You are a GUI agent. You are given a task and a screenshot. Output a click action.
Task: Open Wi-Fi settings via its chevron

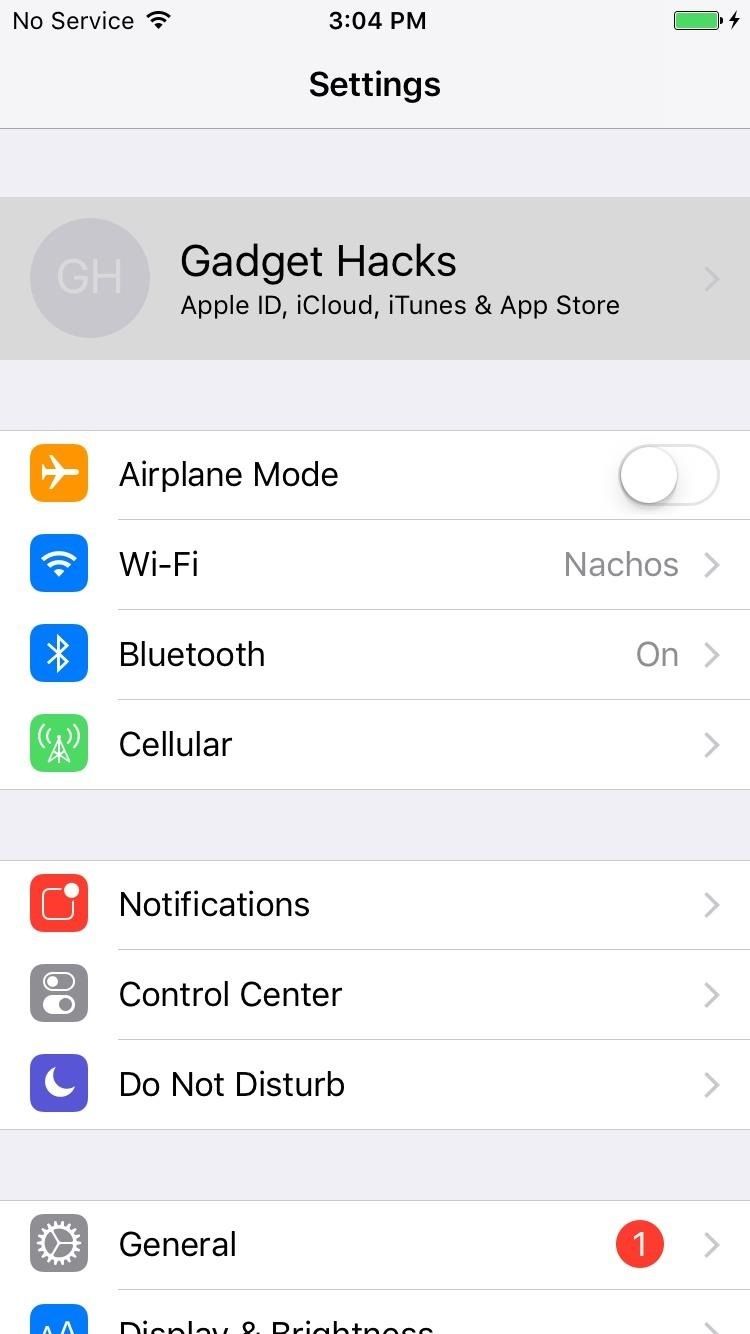pos(711,564)
